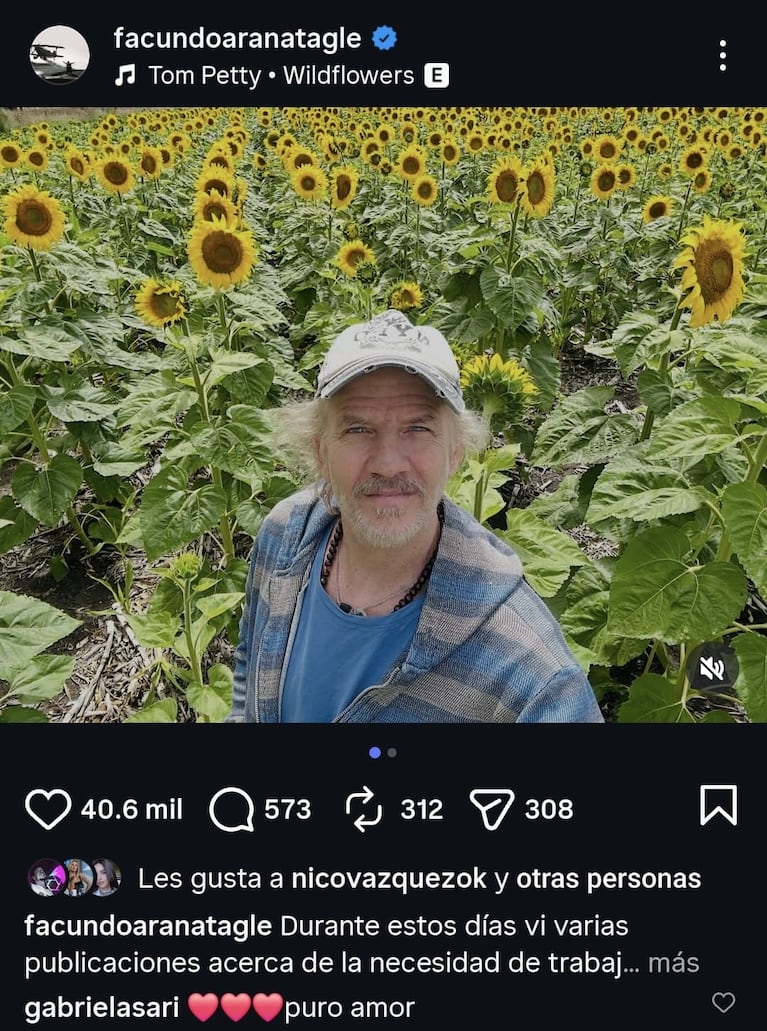Toggle like on the 40.6 mil counter
Screen dimensions: 767x1031
click(130, 808)
